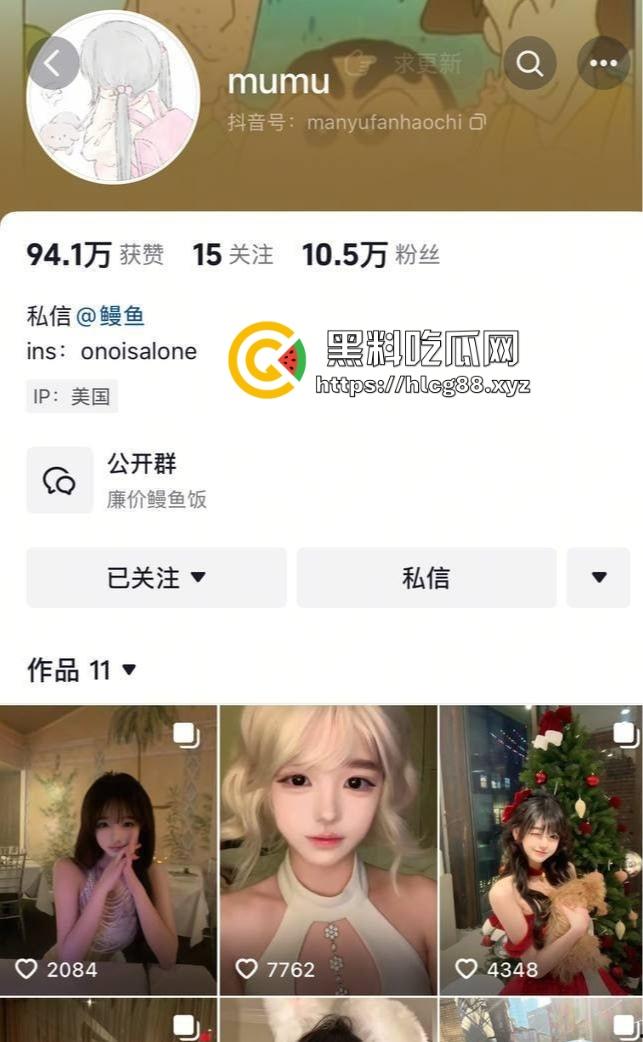Open the @鳗鱼 mention link
The width and height of the screenshot is (643, 1042).
coord(111,317)
